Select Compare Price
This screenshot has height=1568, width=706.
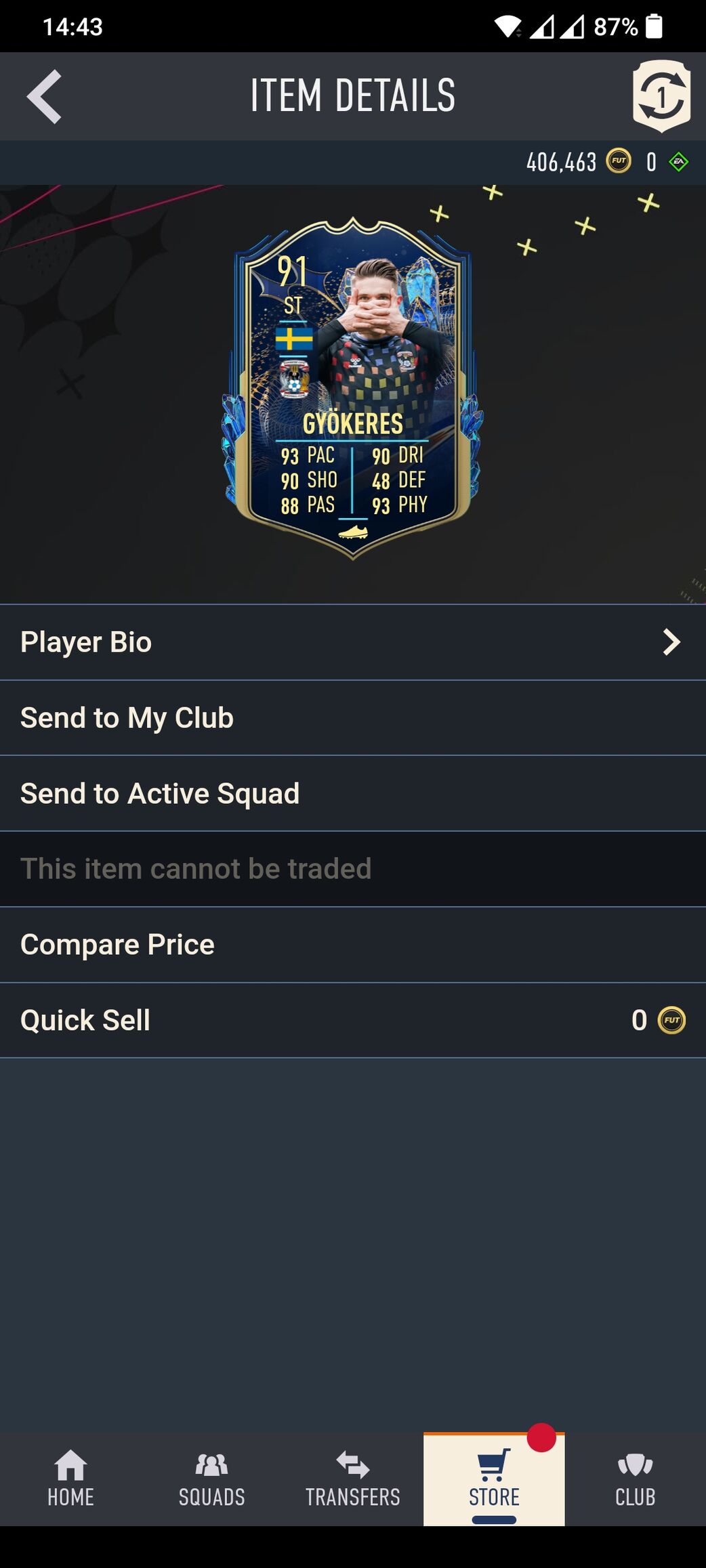coord(352,945)
